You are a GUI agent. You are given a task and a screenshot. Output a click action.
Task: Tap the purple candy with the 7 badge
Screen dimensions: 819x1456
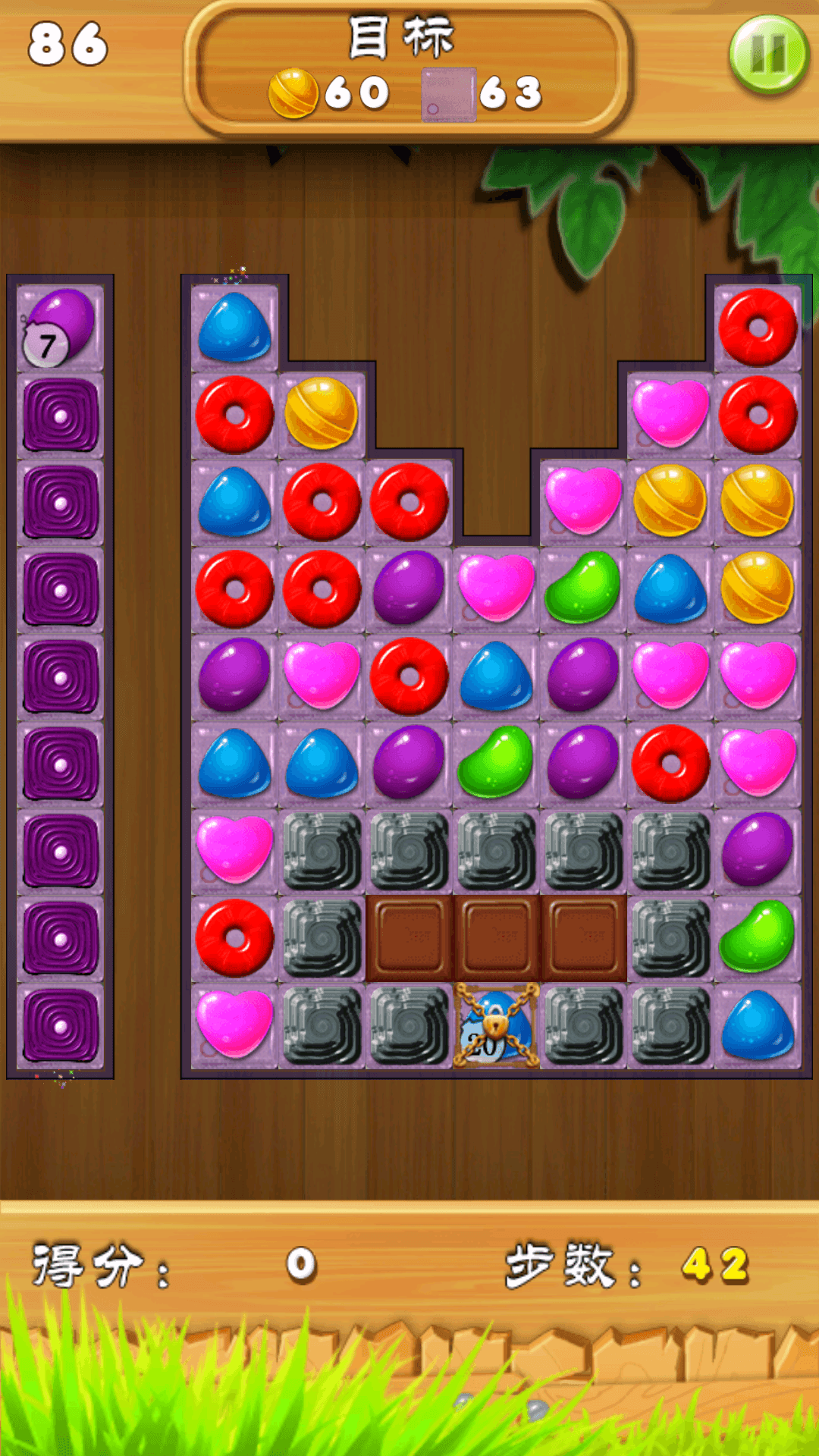[x=59, y=328]
